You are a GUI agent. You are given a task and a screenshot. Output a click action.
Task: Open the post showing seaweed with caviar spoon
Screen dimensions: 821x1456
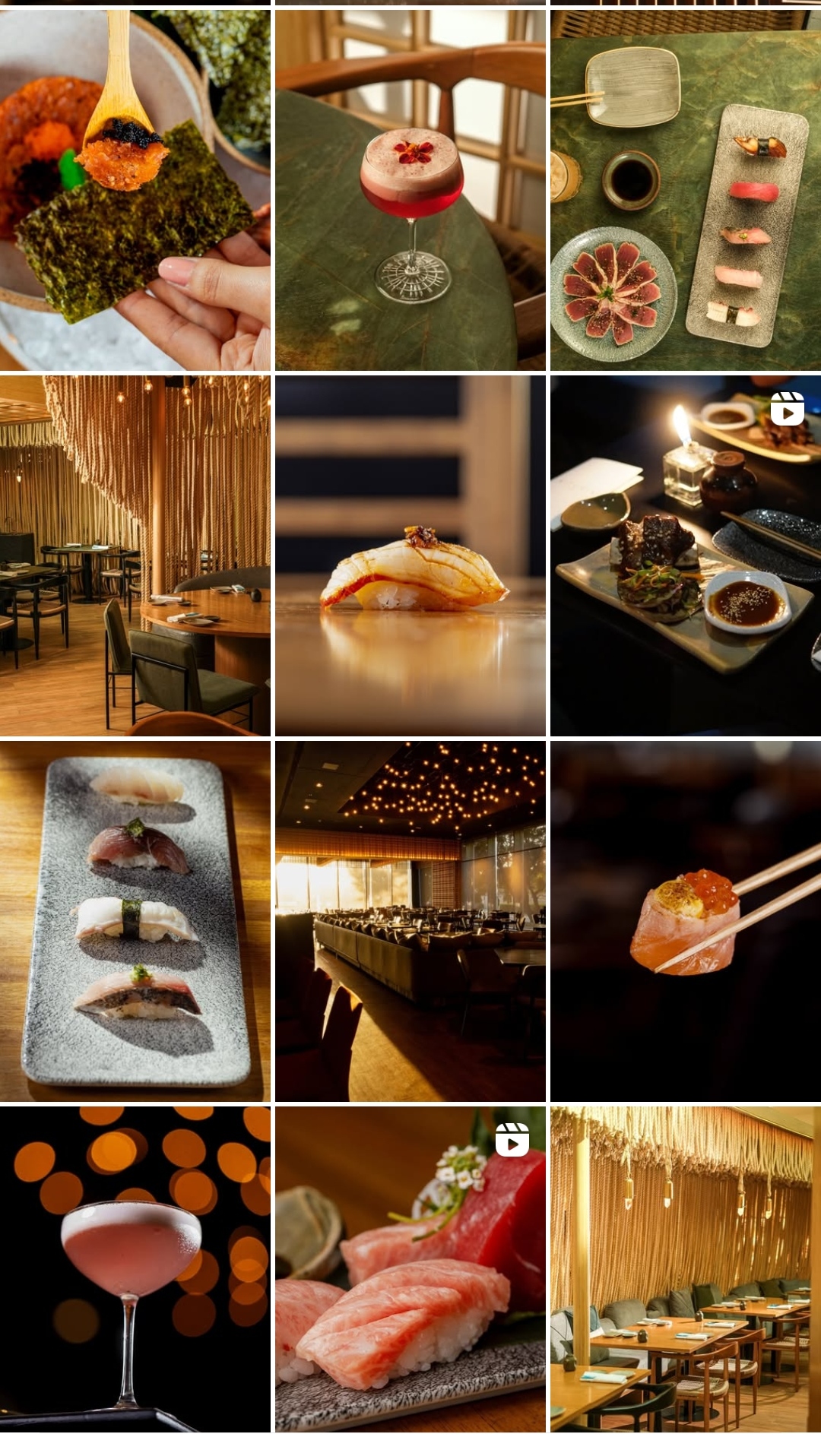pos(135,190)
